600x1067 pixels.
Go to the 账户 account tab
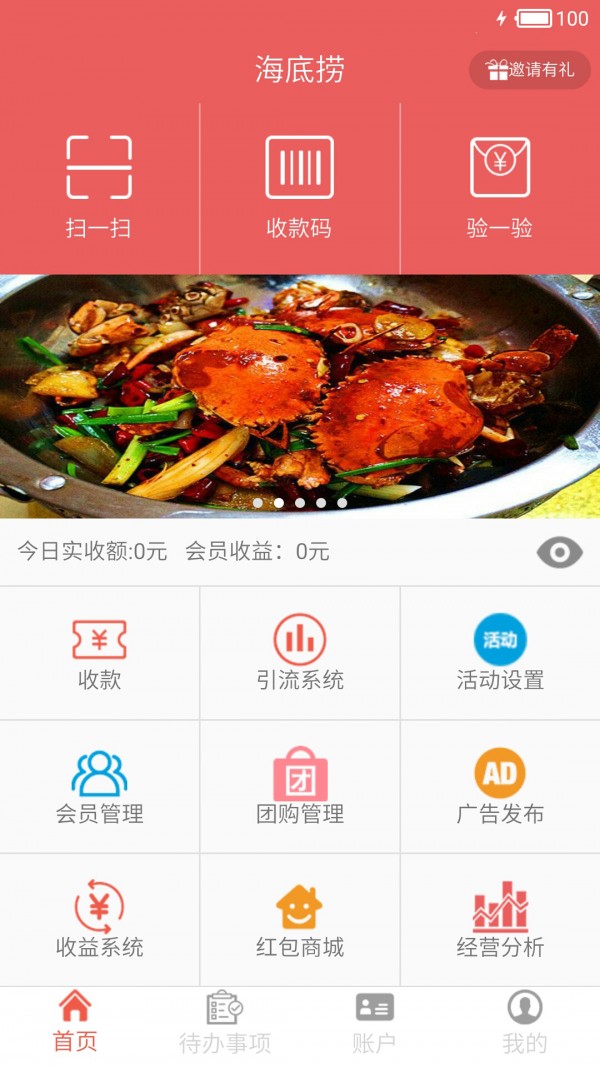click(x=375, y=1022)
